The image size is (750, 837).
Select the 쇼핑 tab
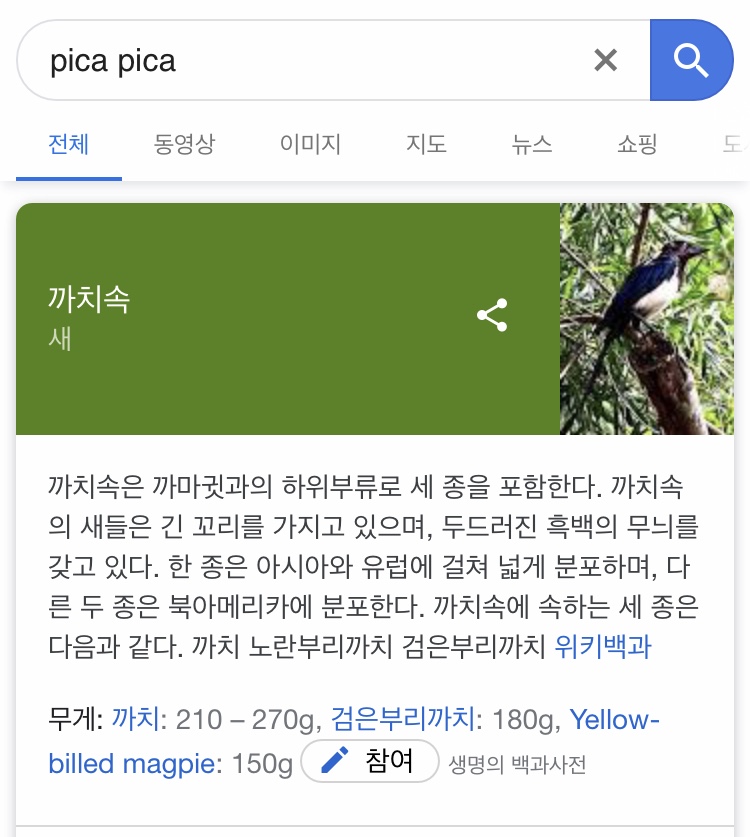[x=637, y=144]
